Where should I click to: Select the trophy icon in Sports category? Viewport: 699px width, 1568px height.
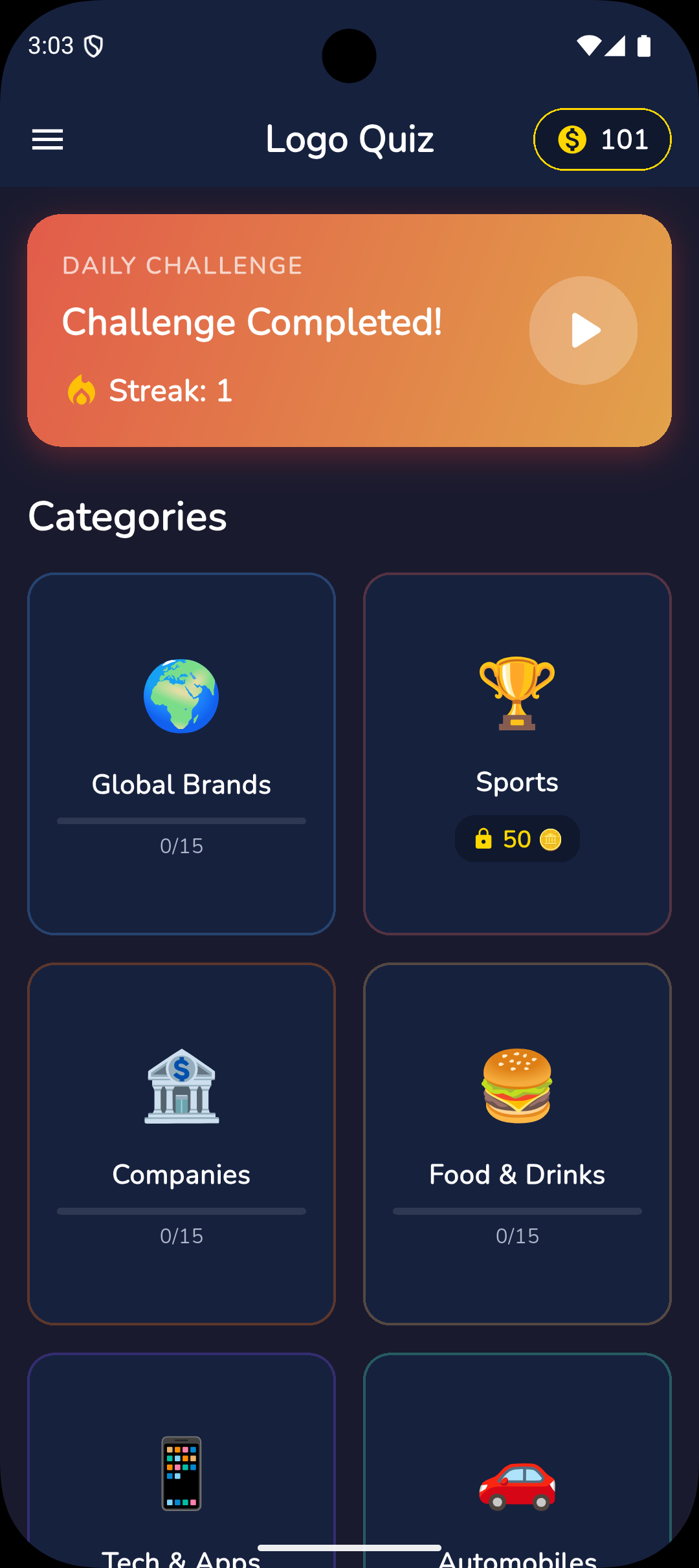pos(516,693)
